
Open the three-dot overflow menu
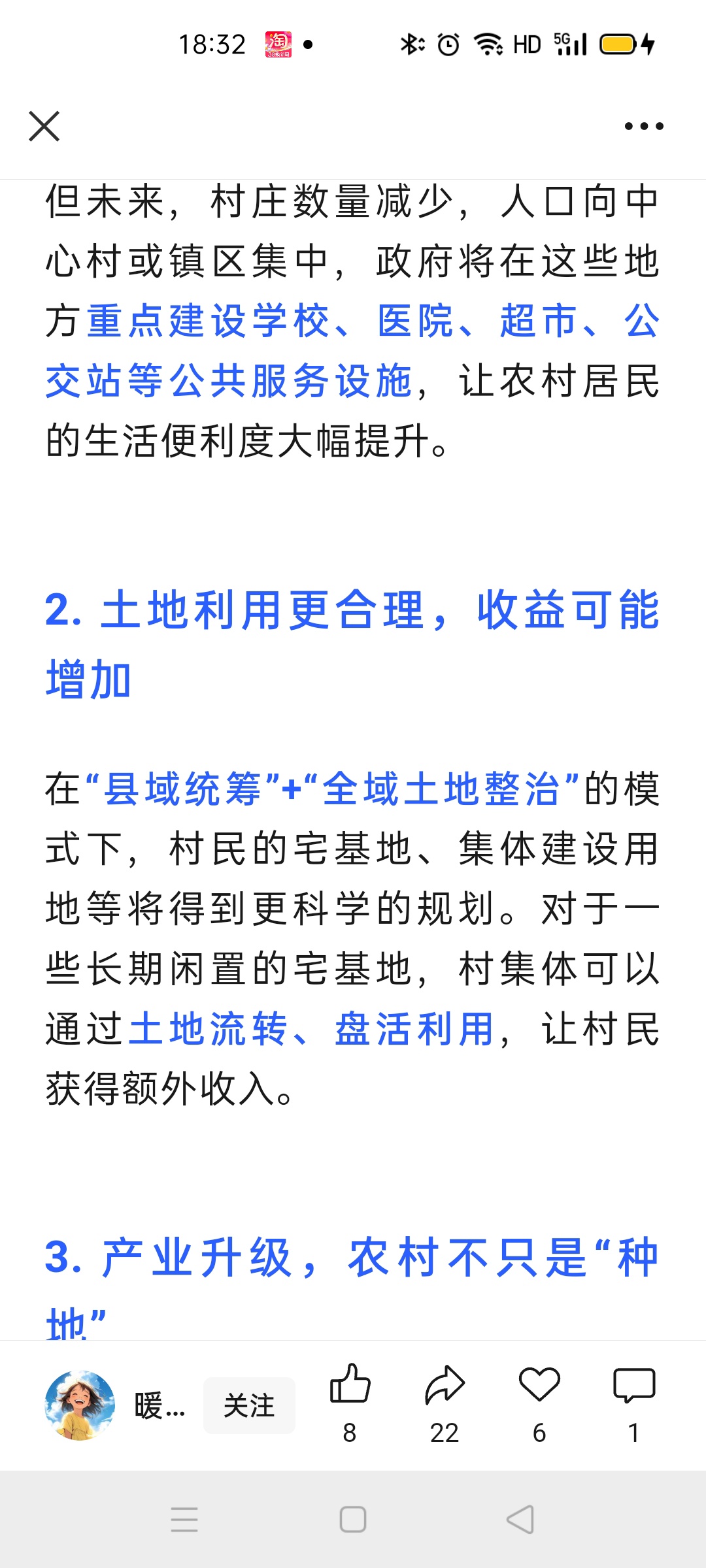[x=644, y=126]
